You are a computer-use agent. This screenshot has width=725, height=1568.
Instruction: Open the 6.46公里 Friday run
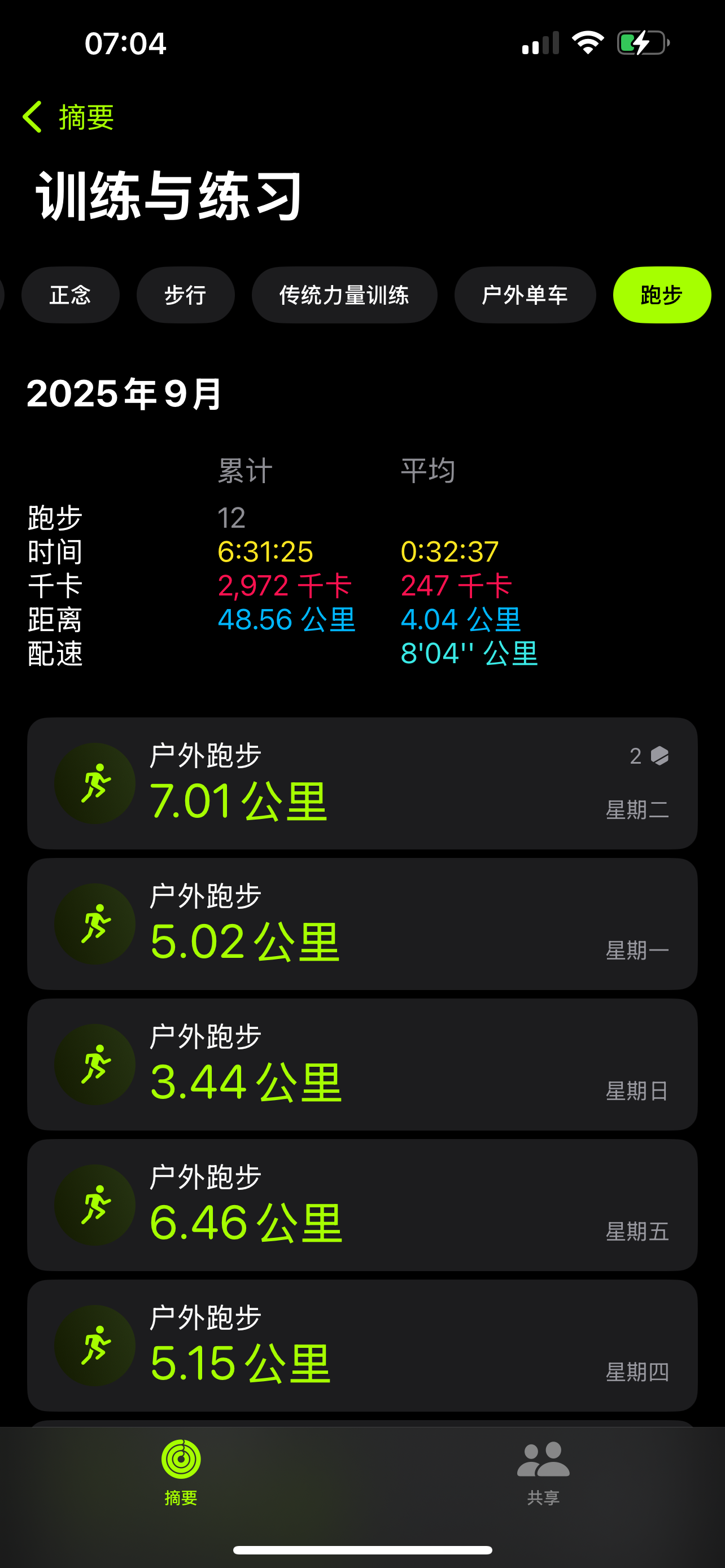362,1205
